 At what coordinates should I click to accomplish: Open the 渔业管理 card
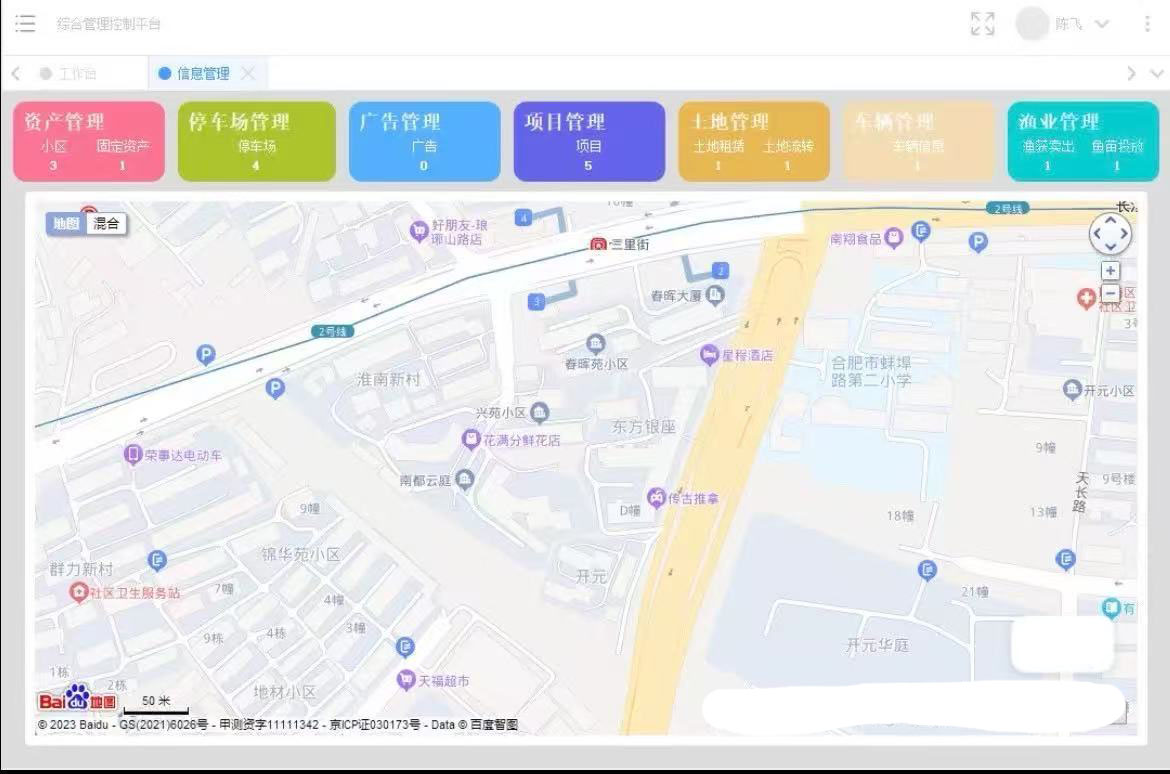[1083, 141]
